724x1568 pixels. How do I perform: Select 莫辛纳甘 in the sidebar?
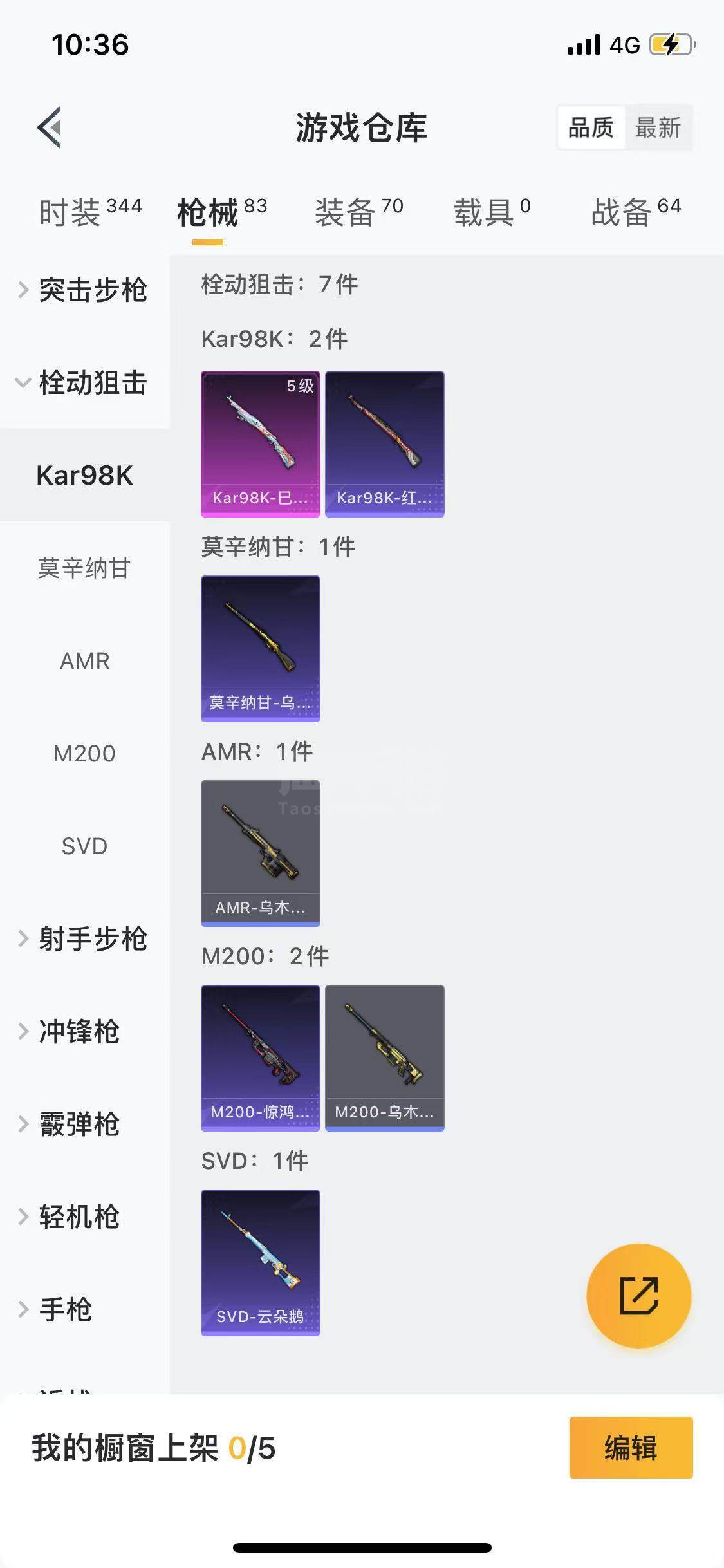click(x=84, y=568)
